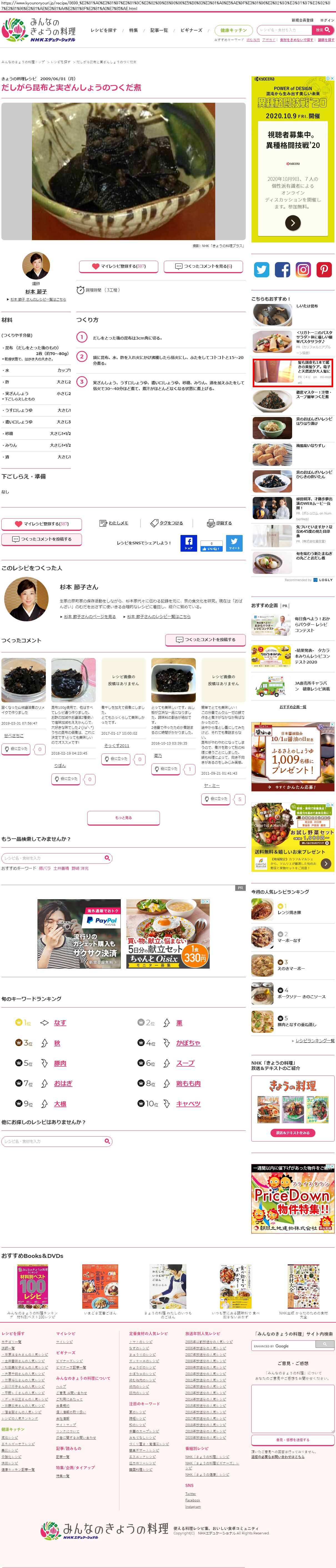Select タグをつける link
Screen dimensions: 336x1568
(167, 523)
